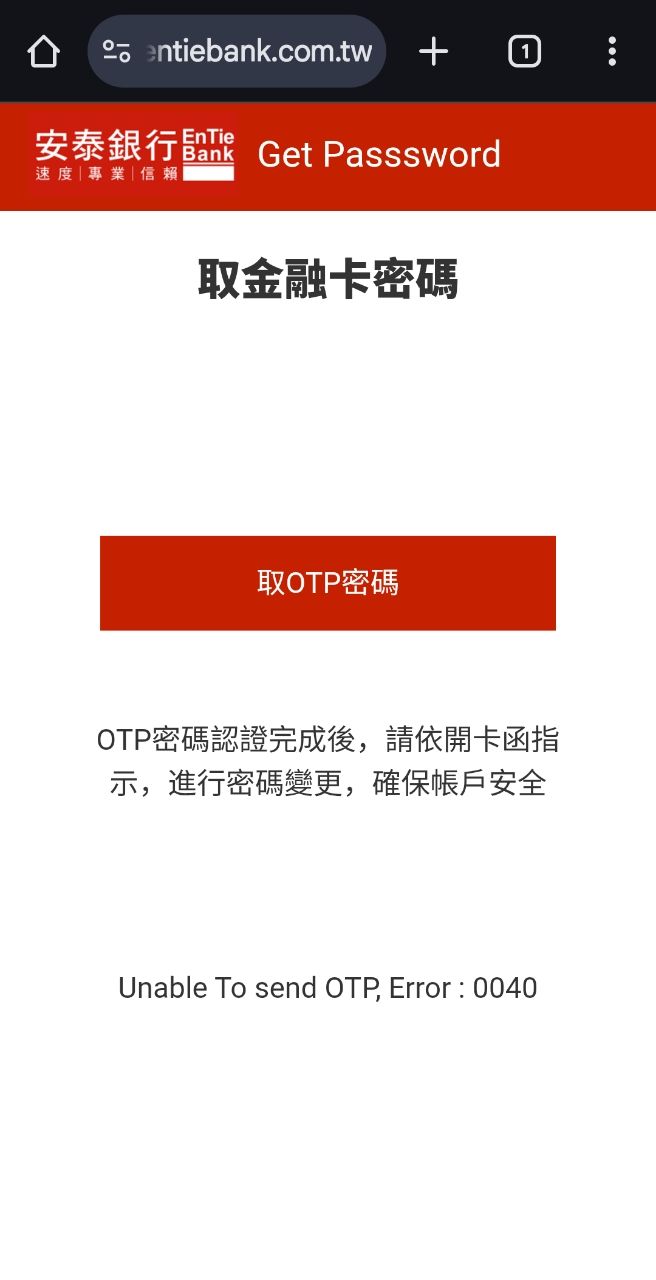Open a new browser tab
The height and width of the screenshot is (1280, 656).
[x=433, y=51]
